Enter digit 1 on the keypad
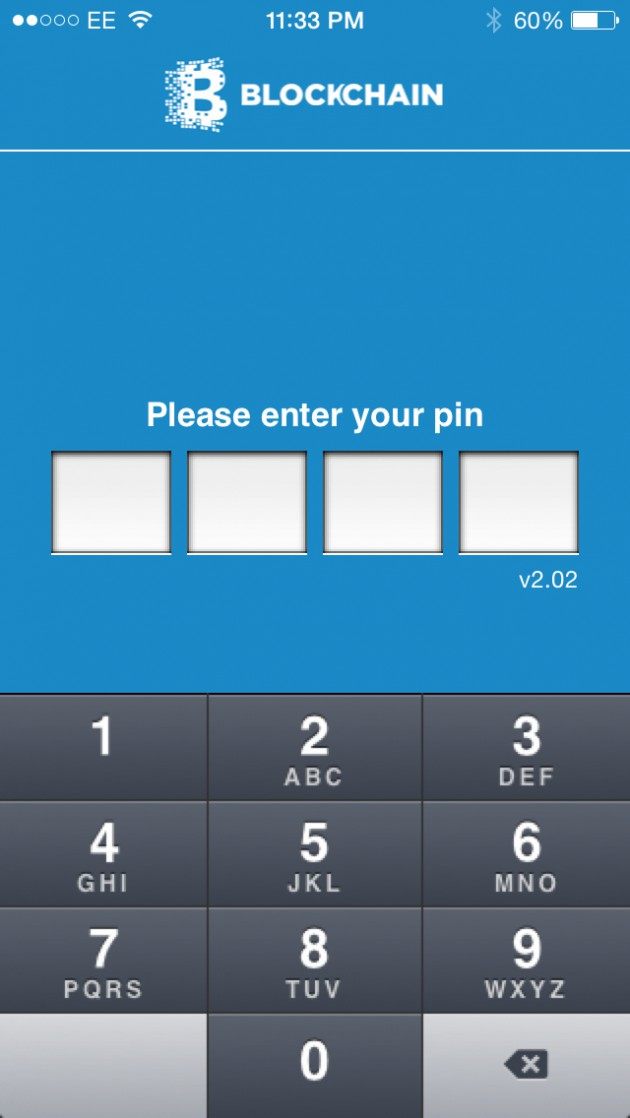Screen dimensions: 630x1118 pos(103,747)
